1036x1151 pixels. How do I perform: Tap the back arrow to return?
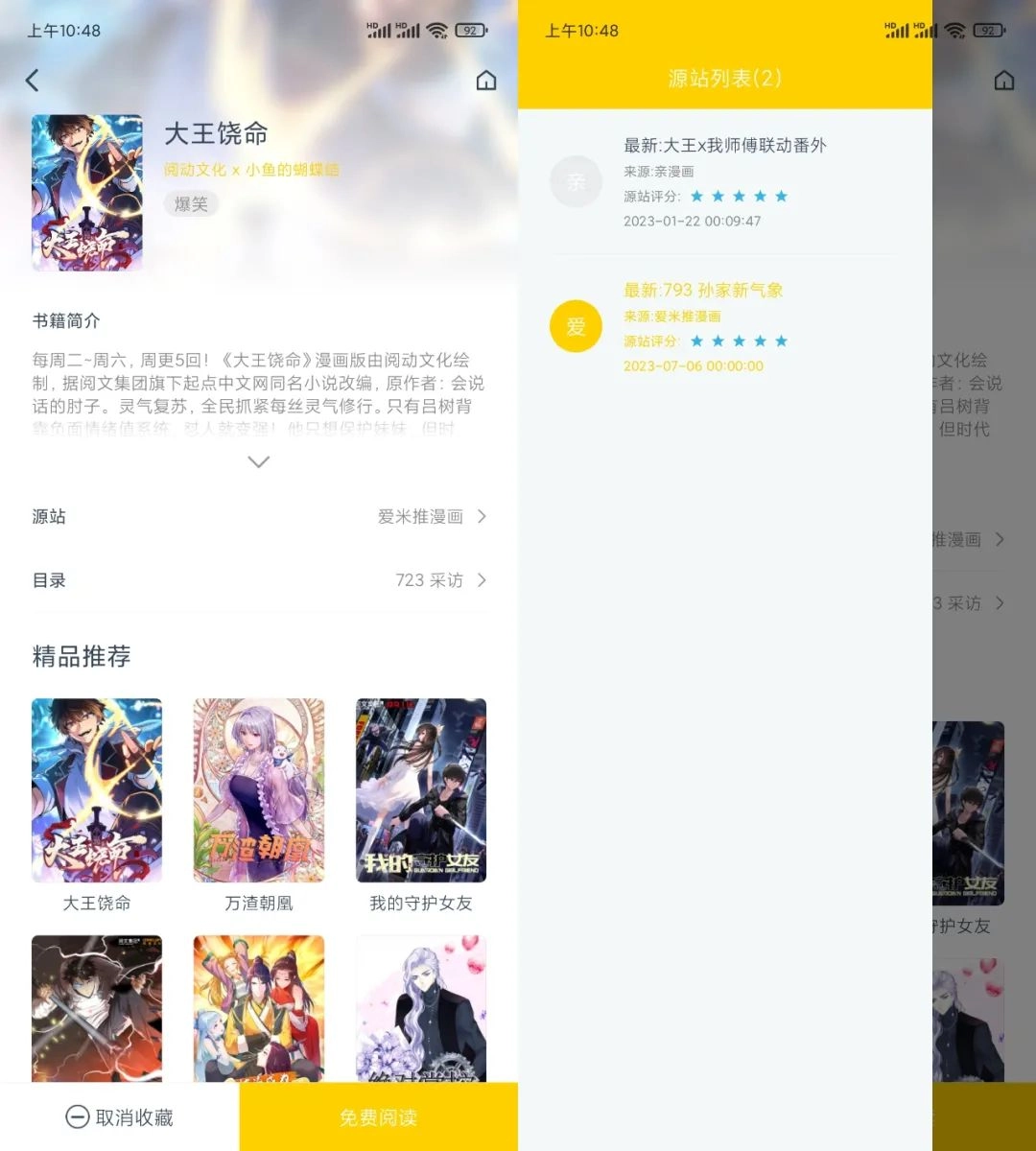pos(32,81)
